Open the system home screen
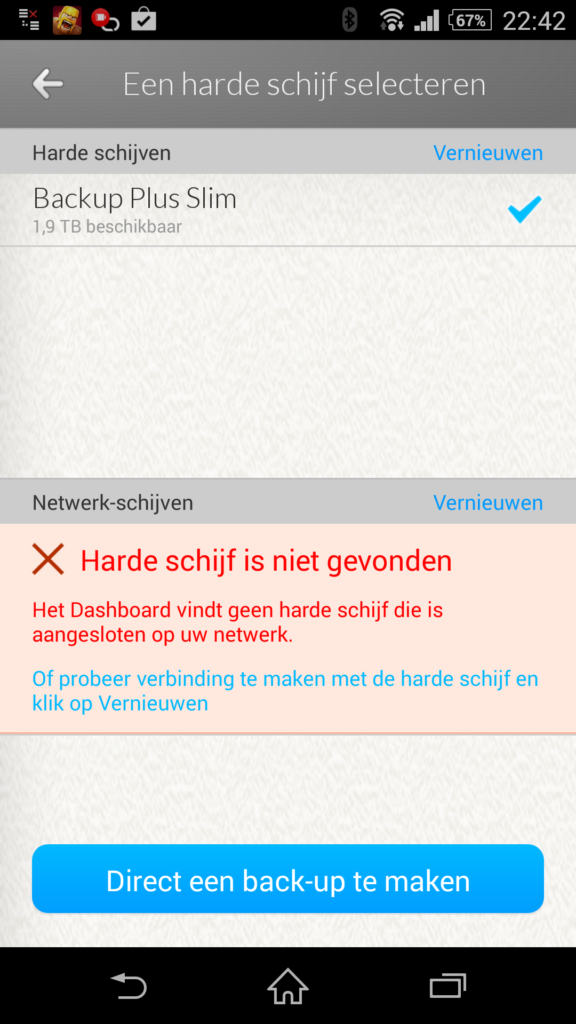Screen dimensions: 576x1024 [x=288, y=985]
